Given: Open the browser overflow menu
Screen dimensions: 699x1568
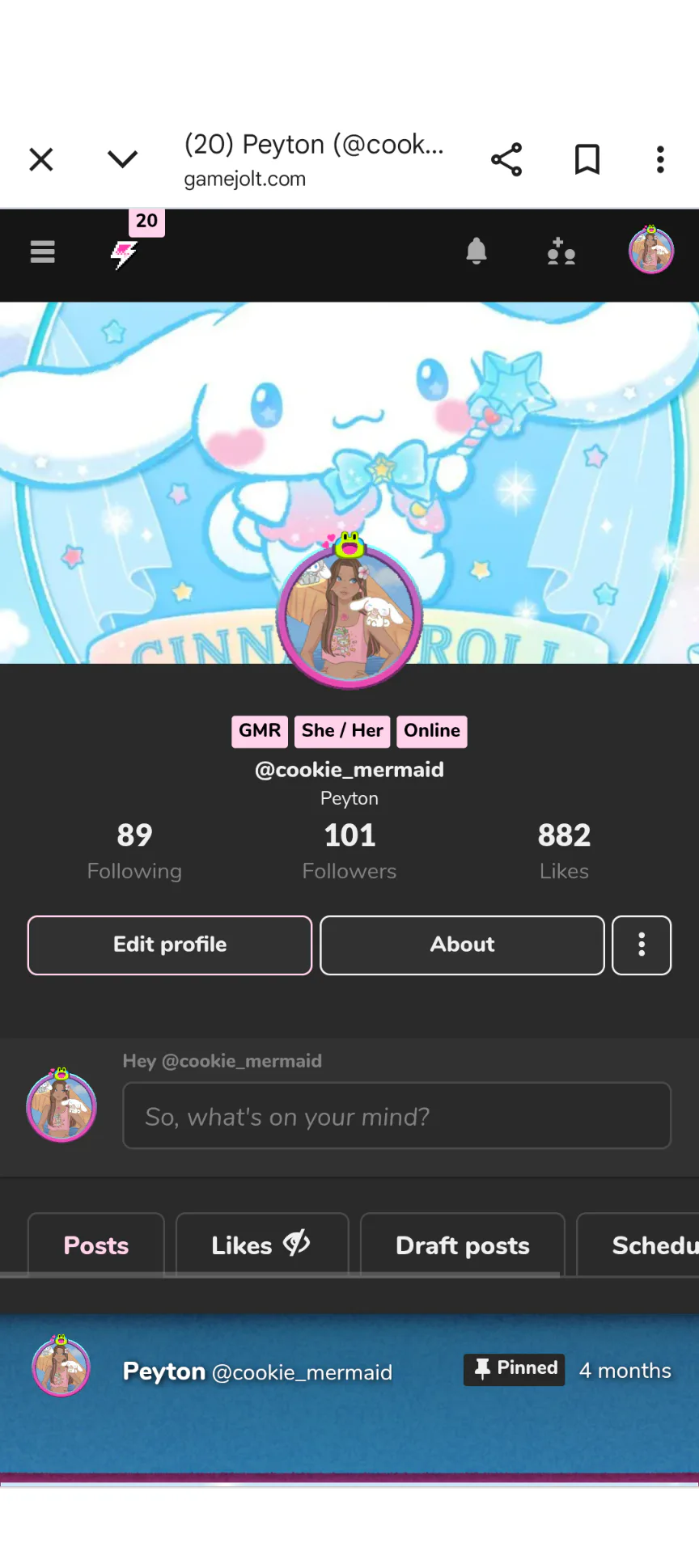Looking at the screenshot, I should point(661,159).
